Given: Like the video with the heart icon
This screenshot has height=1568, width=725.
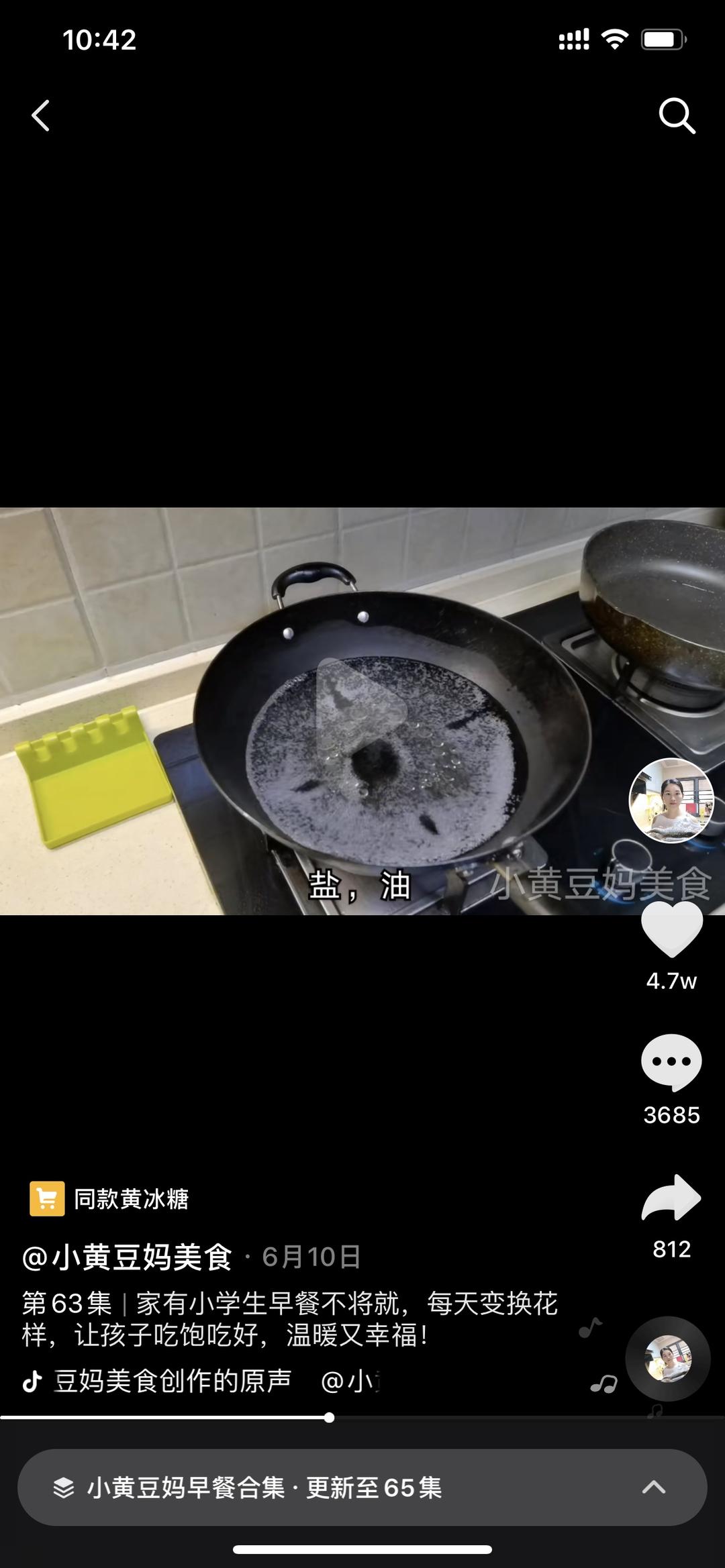Looking at the screenshot, I should coord(672,929).
